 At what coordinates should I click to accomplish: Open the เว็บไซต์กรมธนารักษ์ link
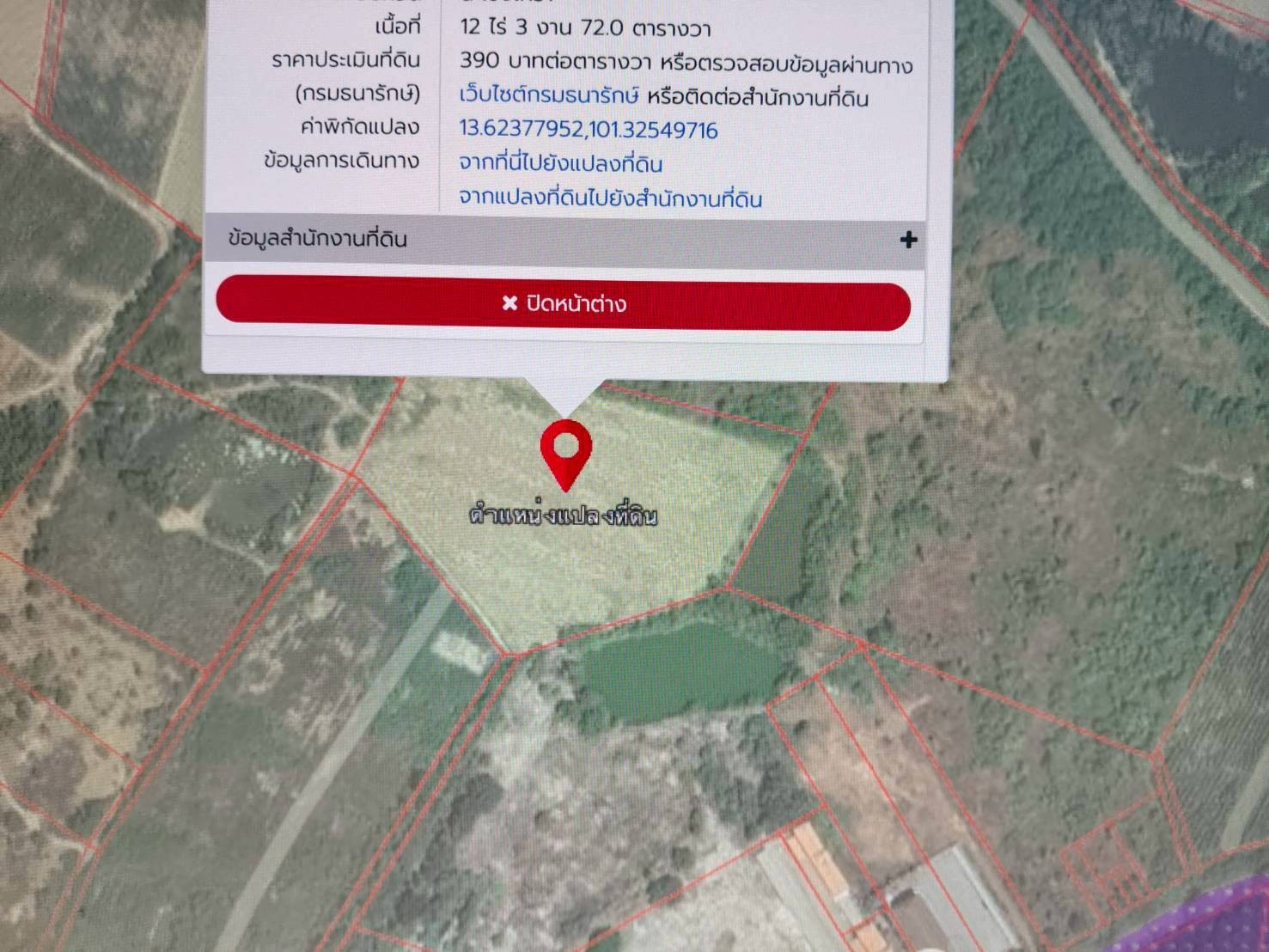[x=549, y=96]
